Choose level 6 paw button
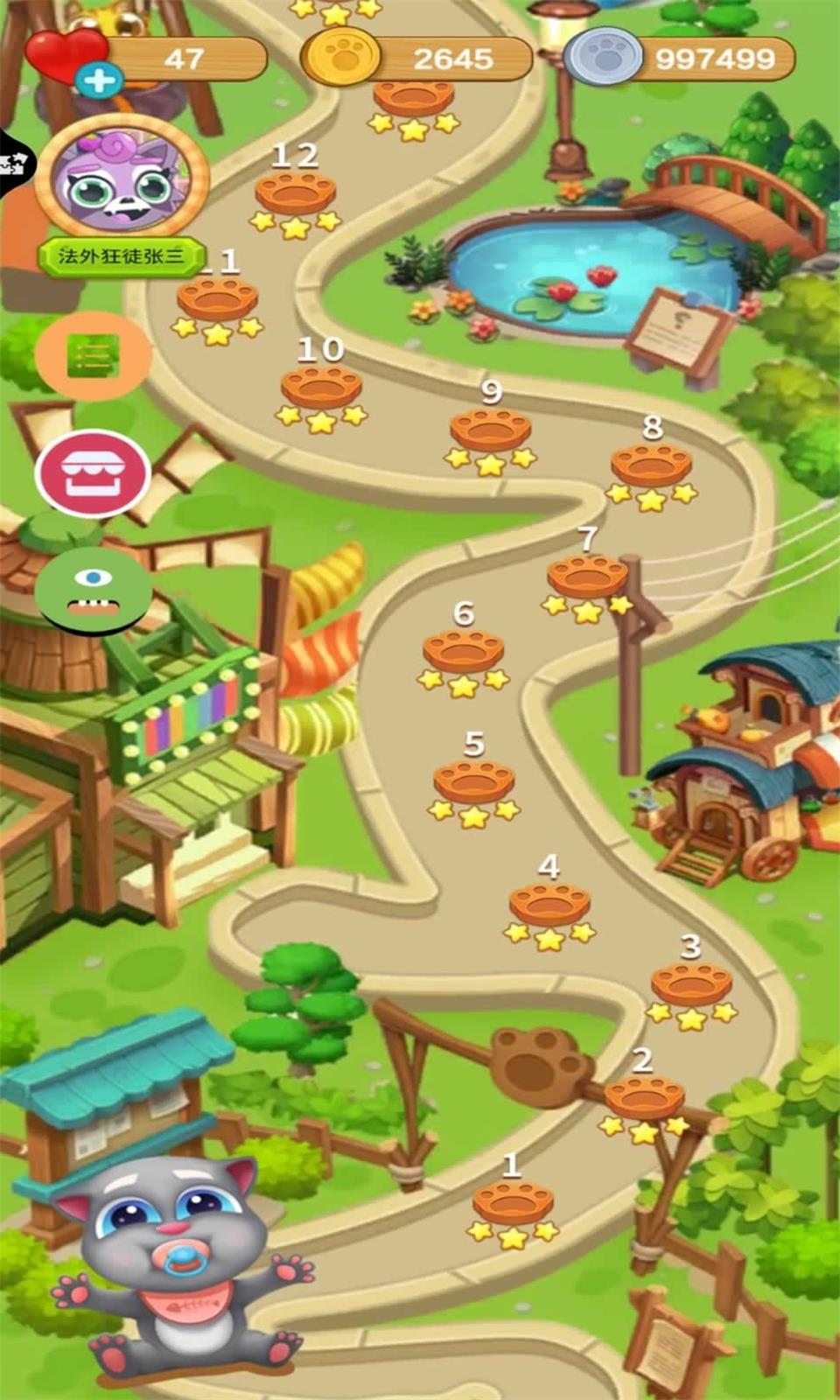This screenshot has height=1400, width=840. [463, 652]
